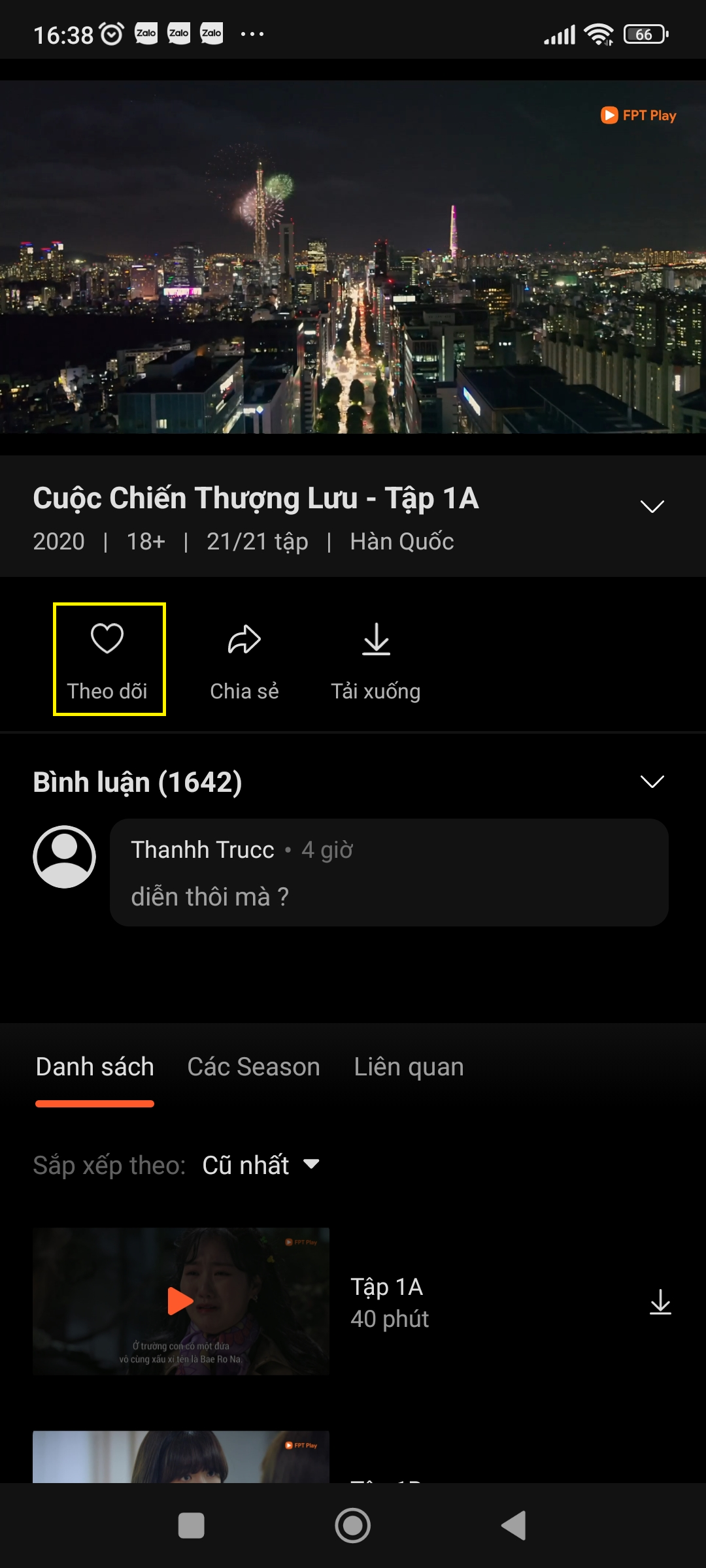Select the Danh sách tab
The height and width of the screenshot is (1568, 706).
(95, 1067)
